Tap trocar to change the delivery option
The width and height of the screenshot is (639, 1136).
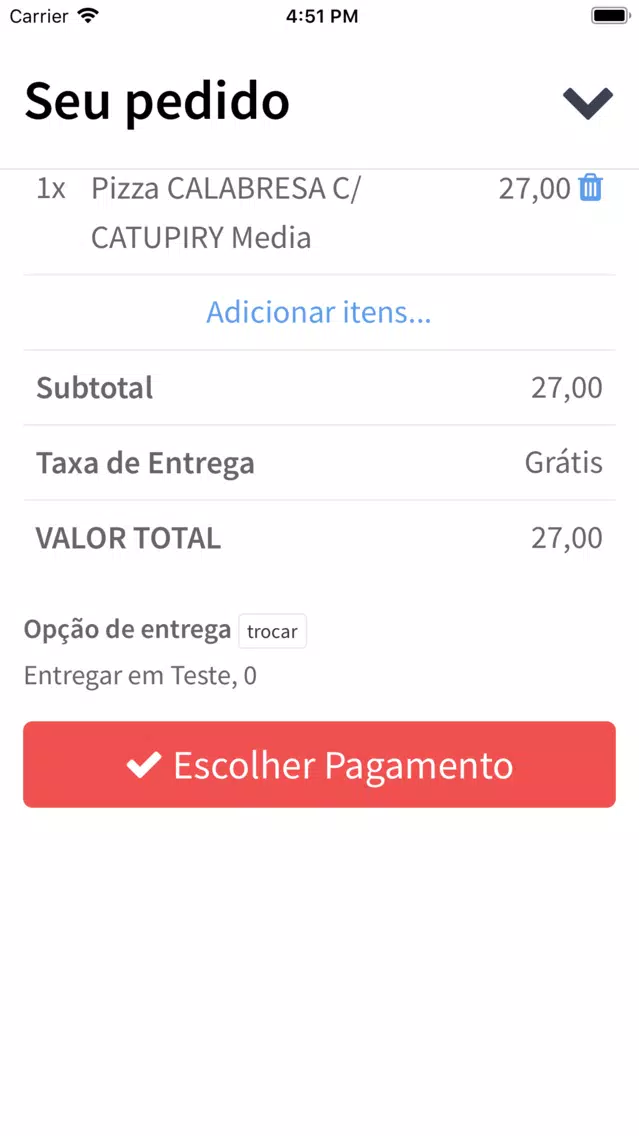click(272, 631)
